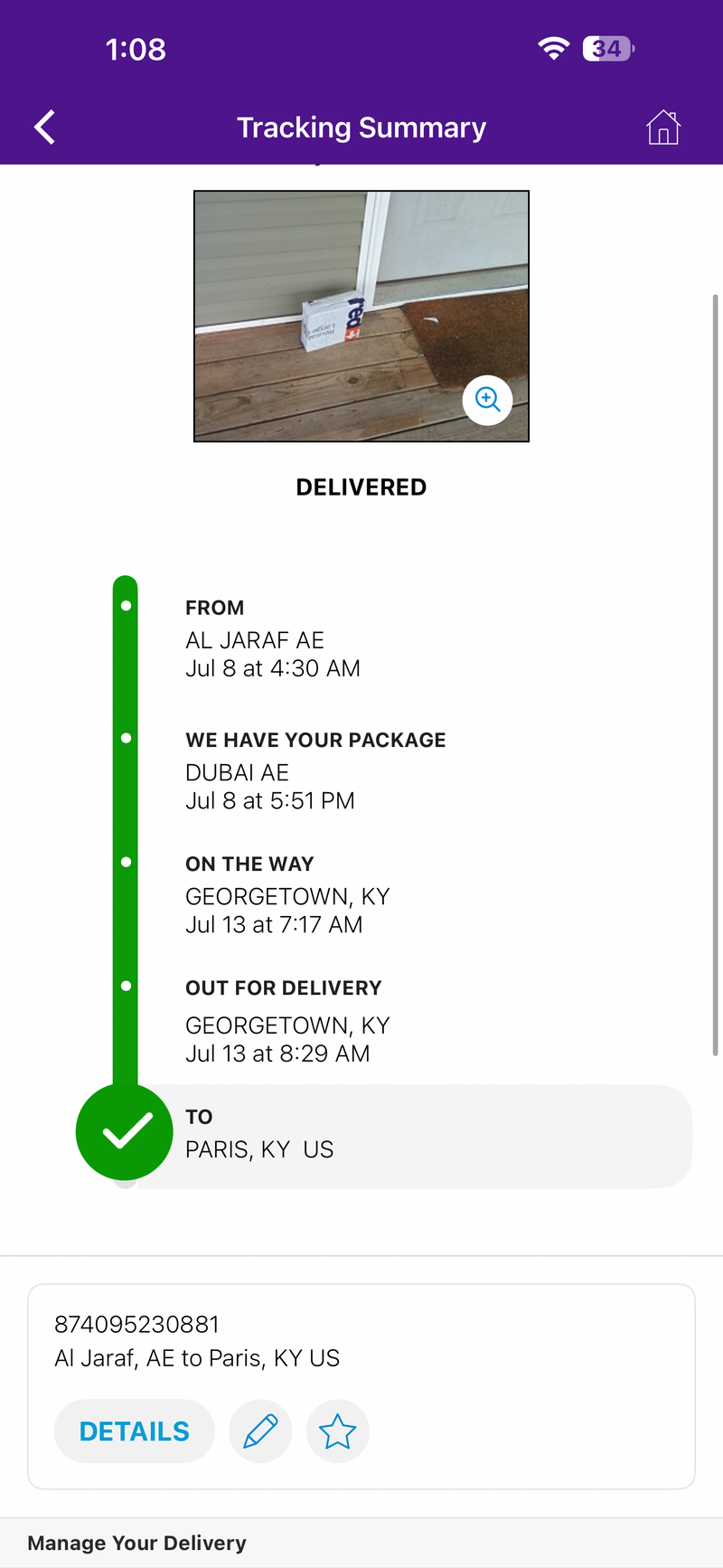Open the proof of delivery photo
This screenshot has width=723, height=1568.
(x=361, y=316)
